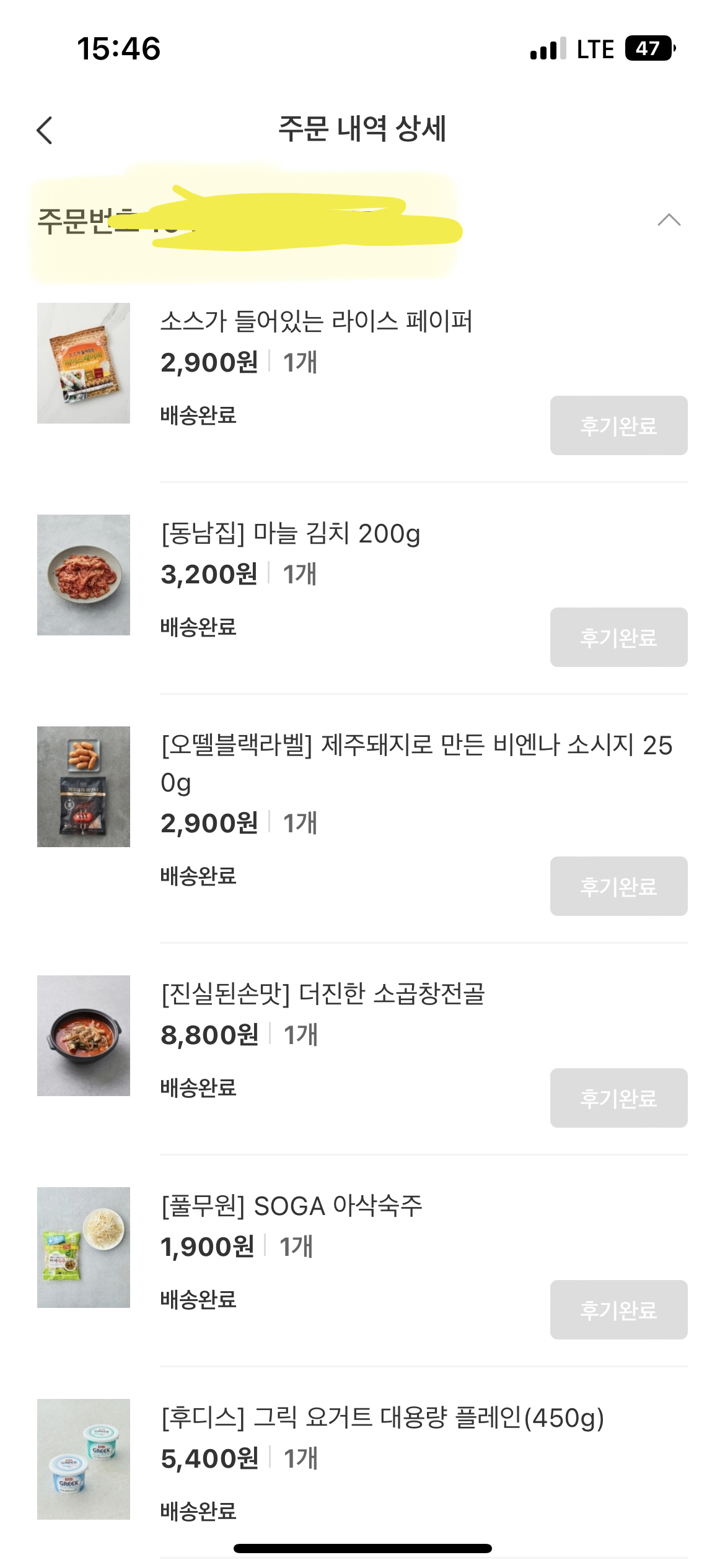725x1568 pixels.
Task: Tap the LTE network indicator
Action: click(x=593, y=47)
